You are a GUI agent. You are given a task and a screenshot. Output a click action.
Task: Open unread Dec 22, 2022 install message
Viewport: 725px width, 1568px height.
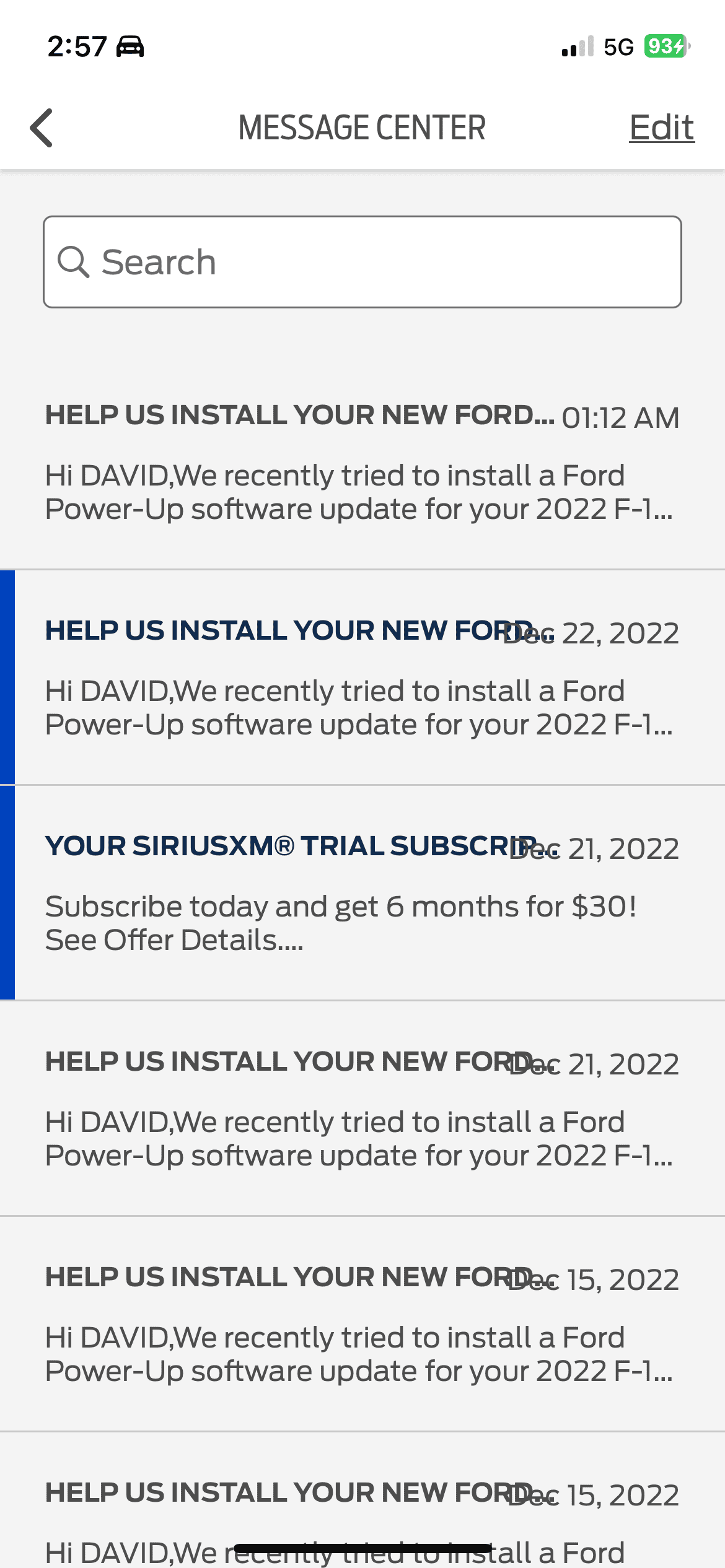[362, 677]
